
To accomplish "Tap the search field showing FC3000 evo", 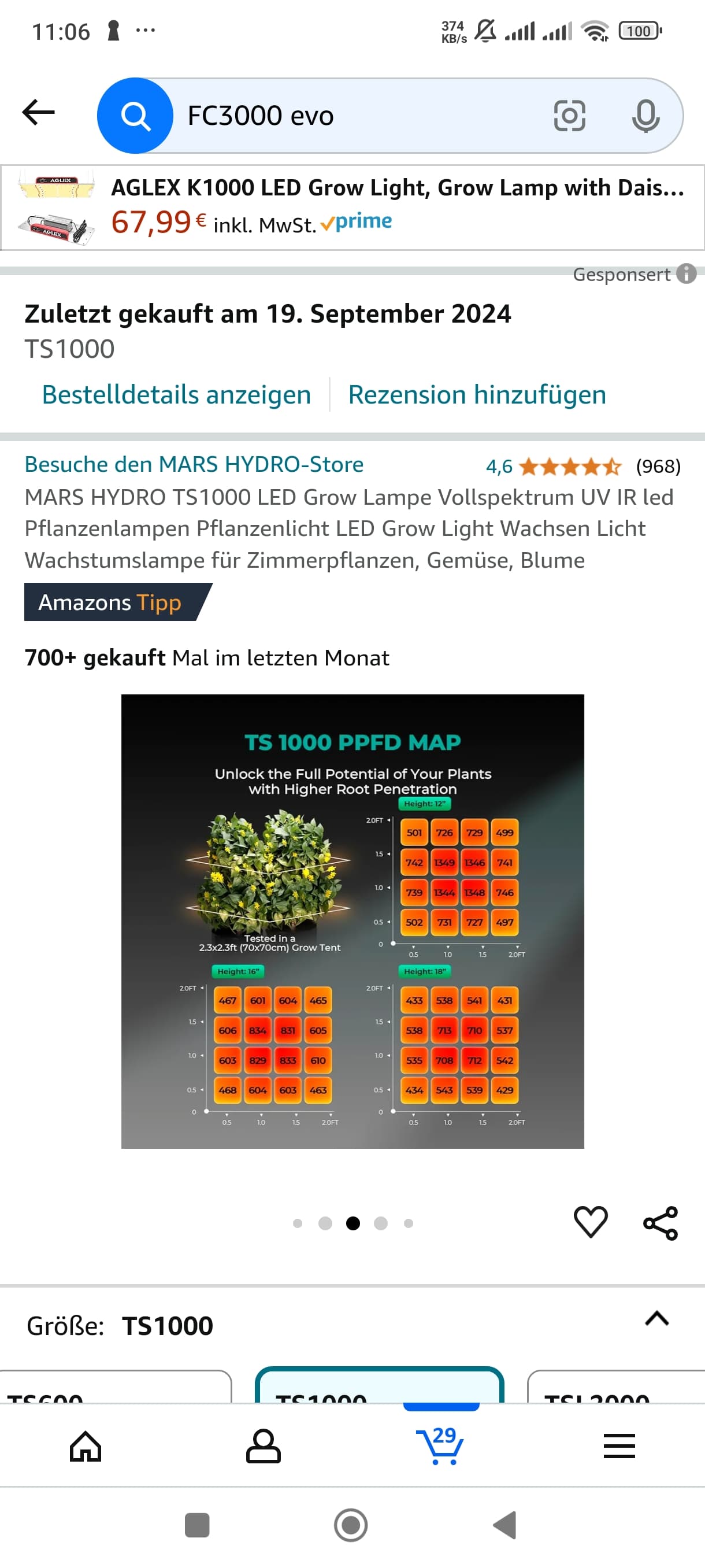I will [x=353, y=116].
